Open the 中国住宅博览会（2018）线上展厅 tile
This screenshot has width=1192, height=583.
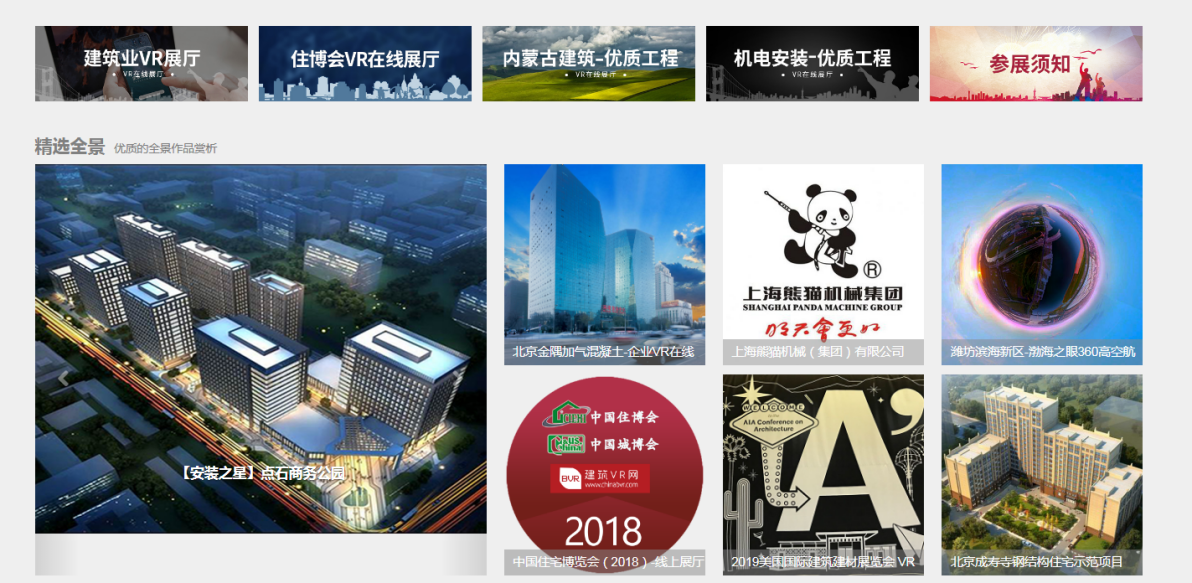click(x=604, y=473)
